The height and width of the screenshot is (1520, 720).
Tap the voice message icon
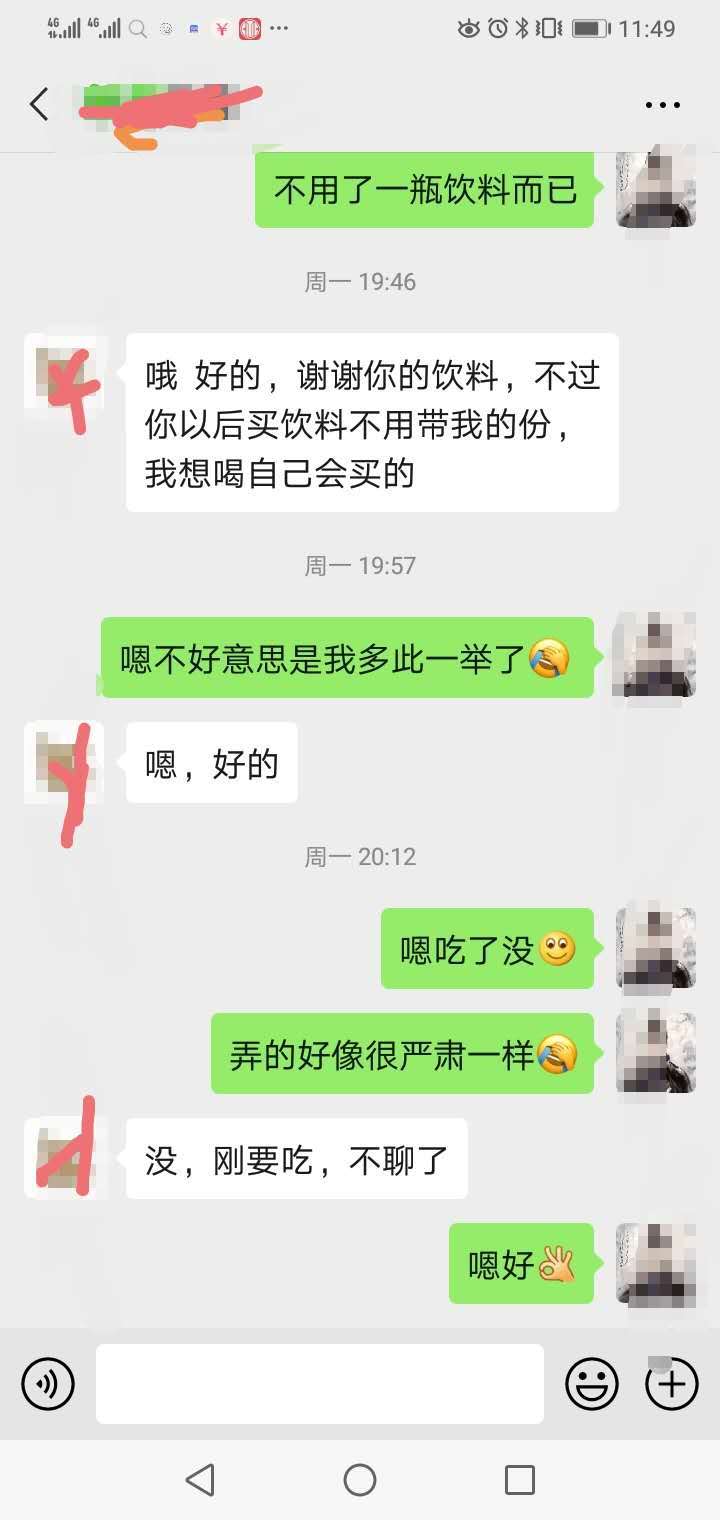(x=47, y=1384)
